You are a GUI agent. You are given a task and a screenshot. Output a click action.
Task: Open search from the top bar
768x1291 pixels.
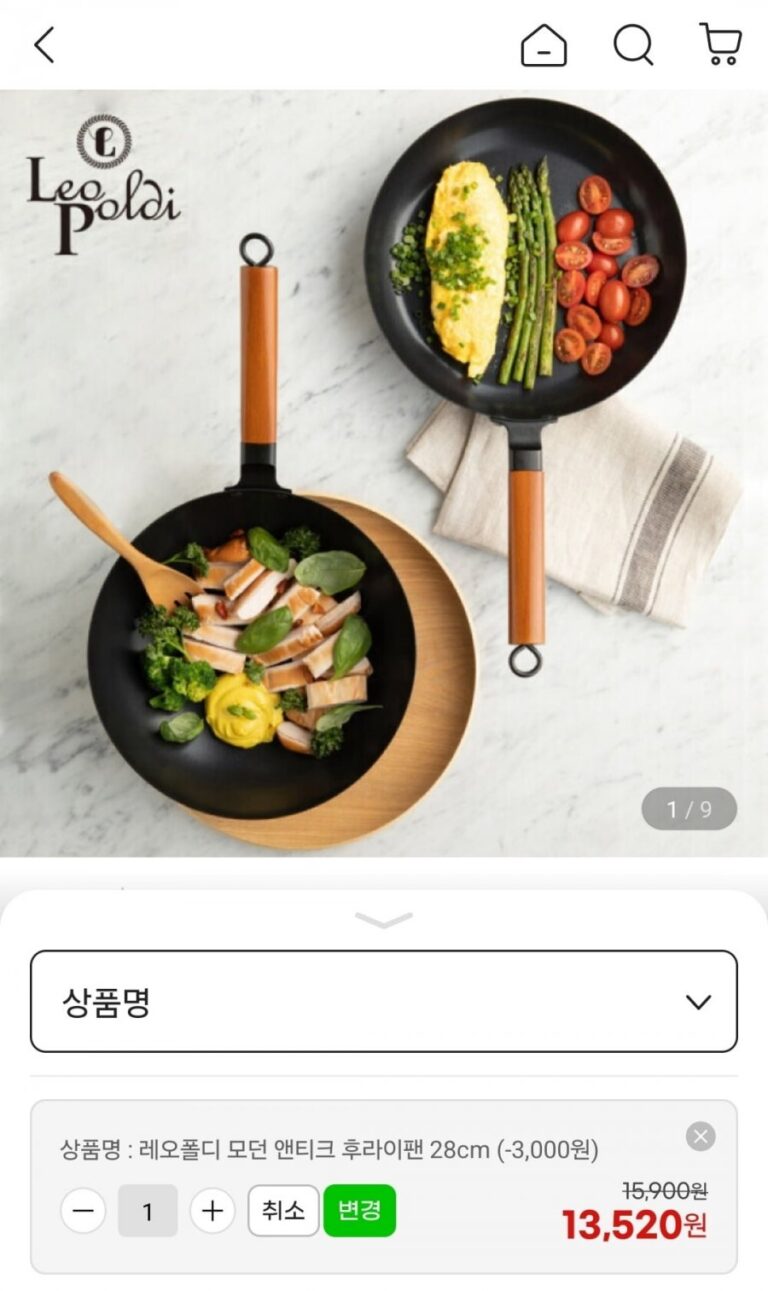pos(633,45)
